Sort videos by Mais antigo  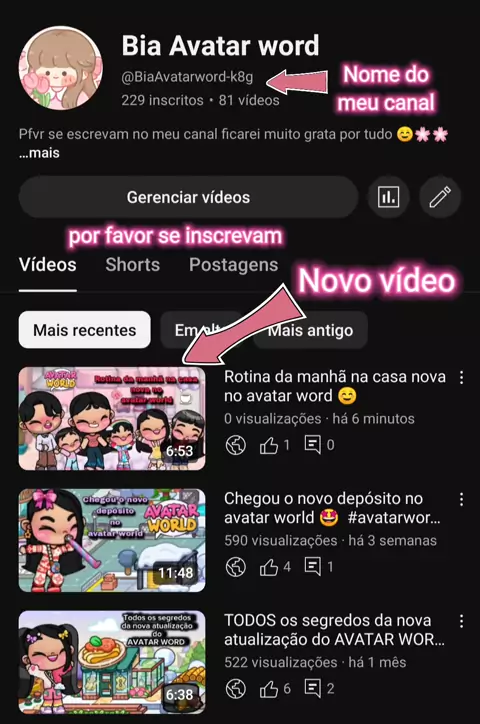coord(311,330)
